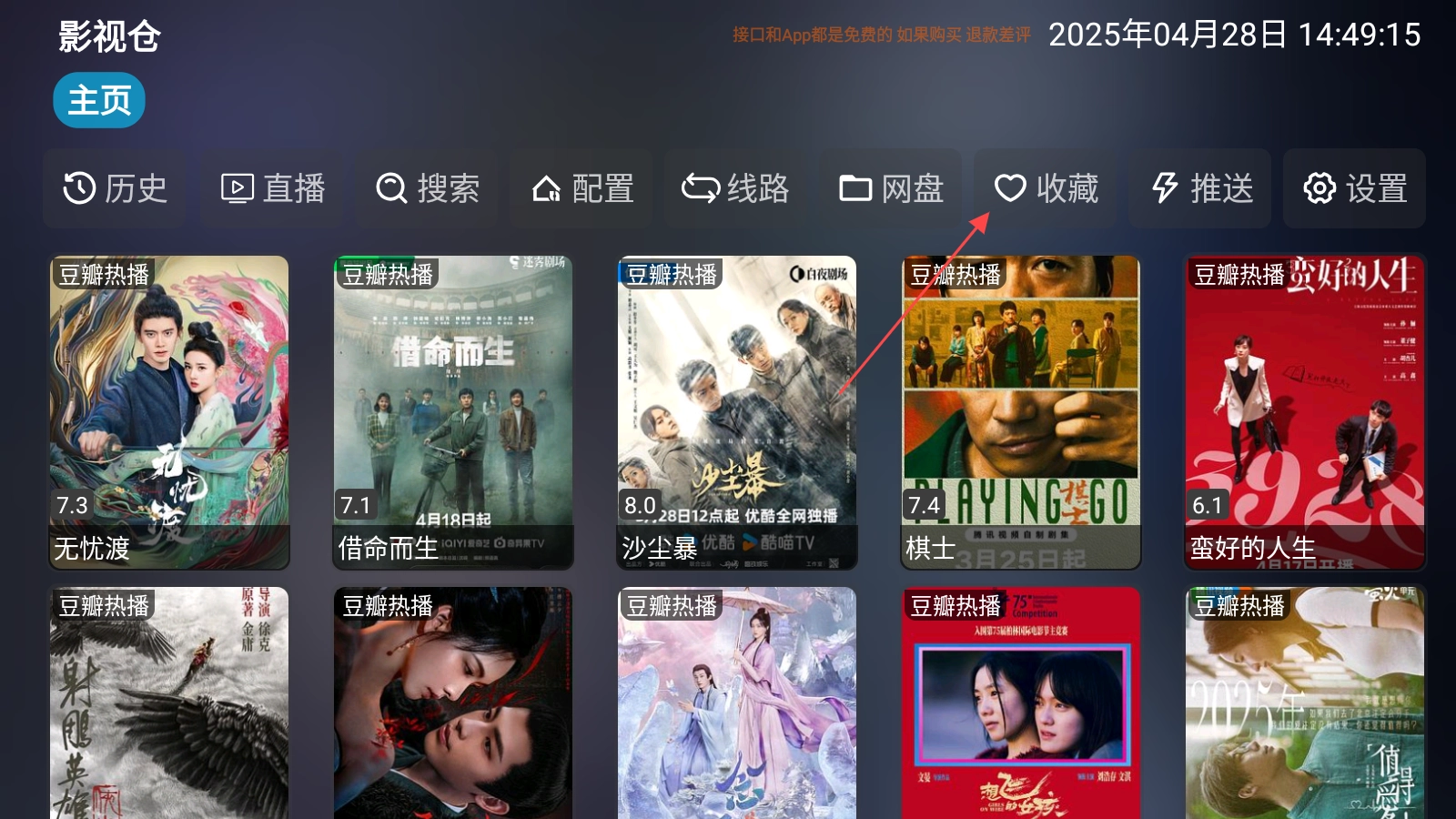The width and height of the screenshot is (1456, 819).
Task: Open the 沙尘暴 show card
Action: click(x=737, y=412)
